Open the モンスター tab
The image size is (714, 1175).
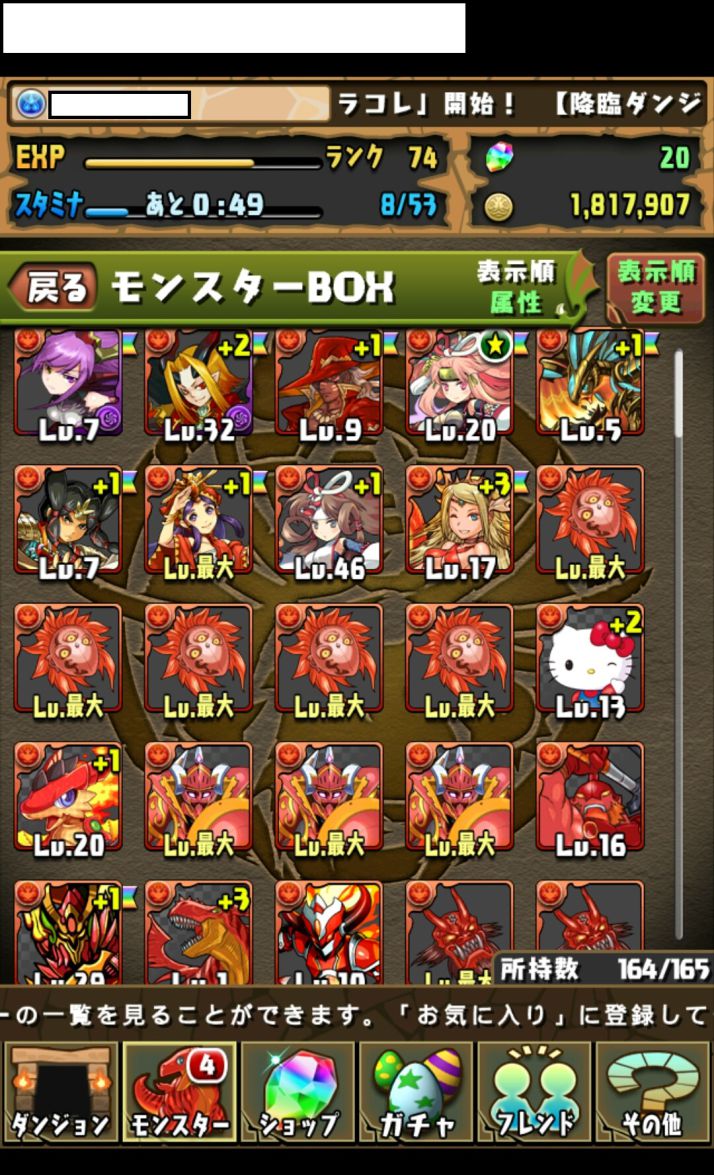180,1092
